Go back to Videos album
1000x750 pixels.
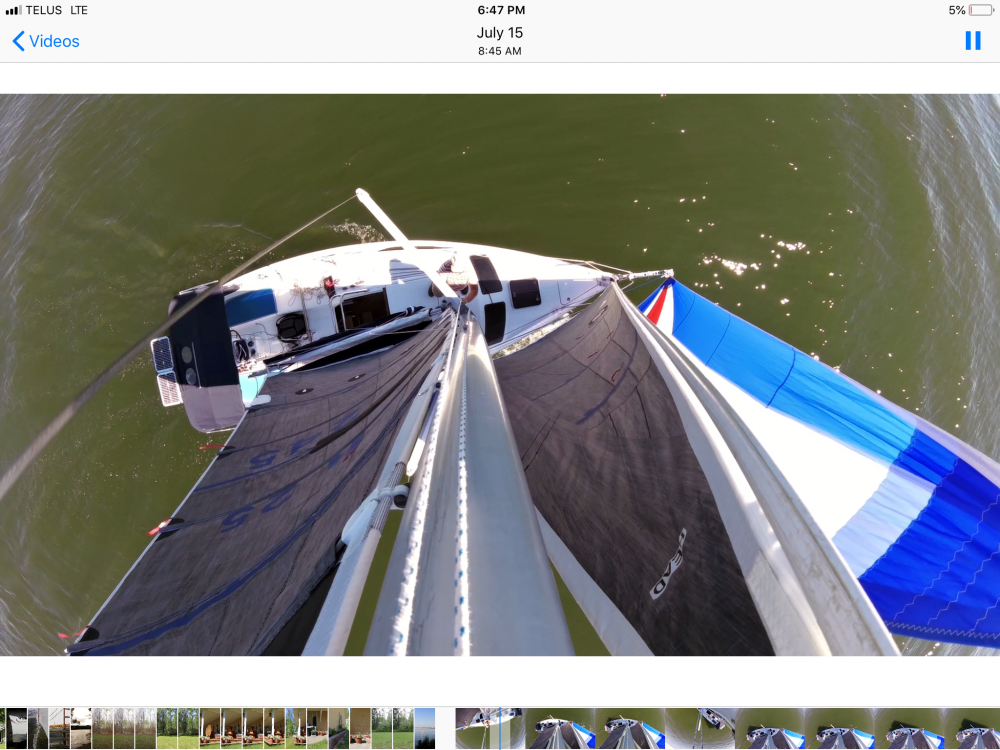(46, 41)
